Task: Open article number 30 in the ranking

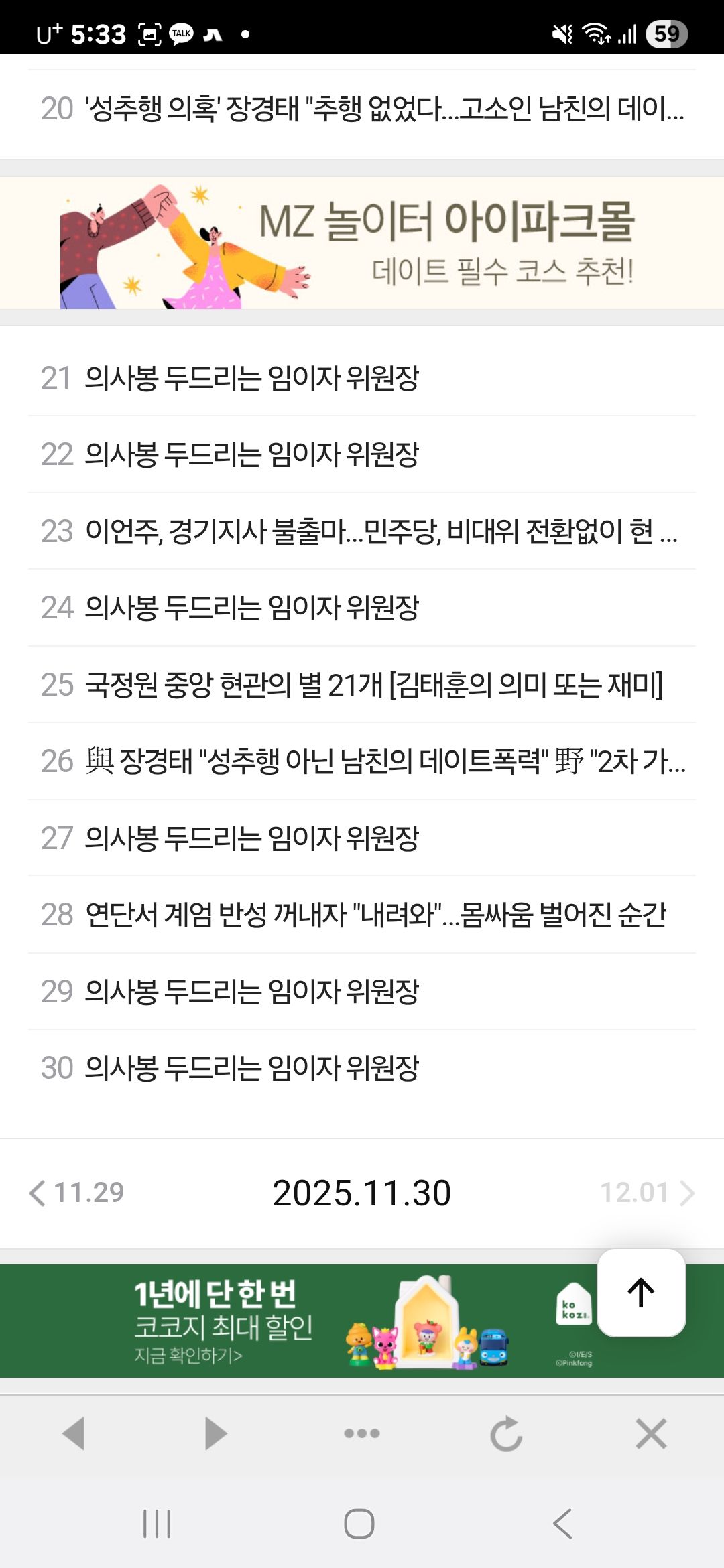Action: [x=252, y=1068]
